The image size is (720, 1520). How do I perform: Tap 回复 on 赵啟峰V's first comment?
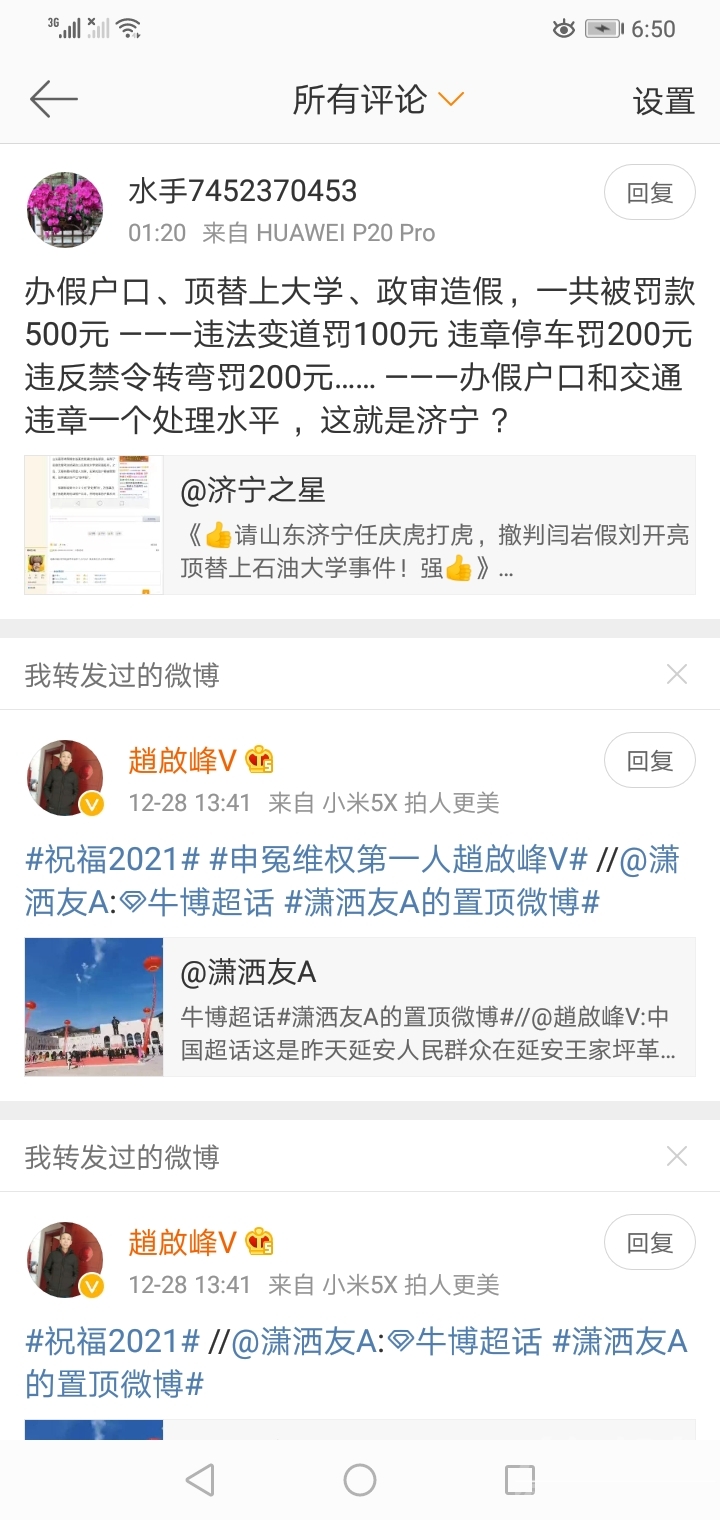pos(649,760)
